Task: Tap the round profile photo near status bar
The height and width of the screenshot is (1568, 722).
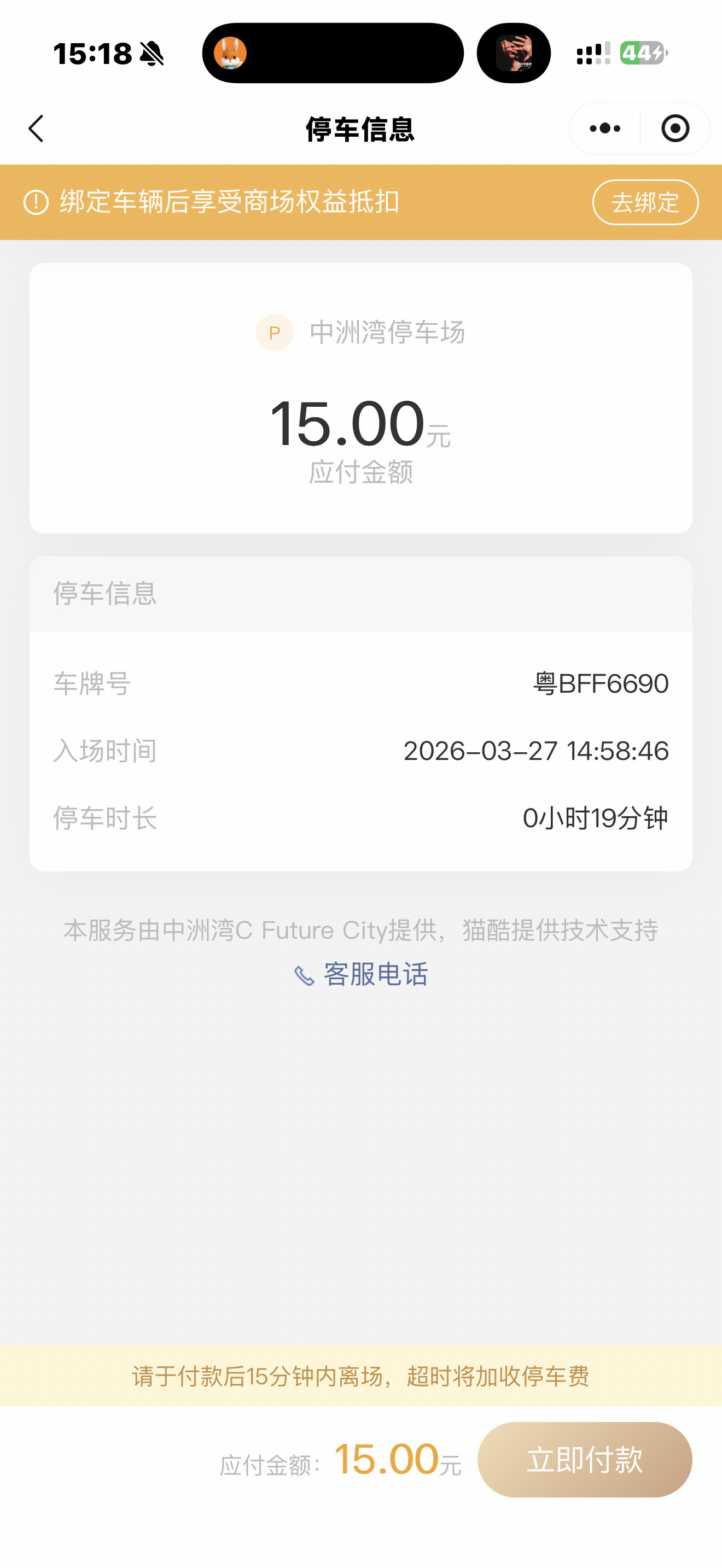Action: pos(514,53)
